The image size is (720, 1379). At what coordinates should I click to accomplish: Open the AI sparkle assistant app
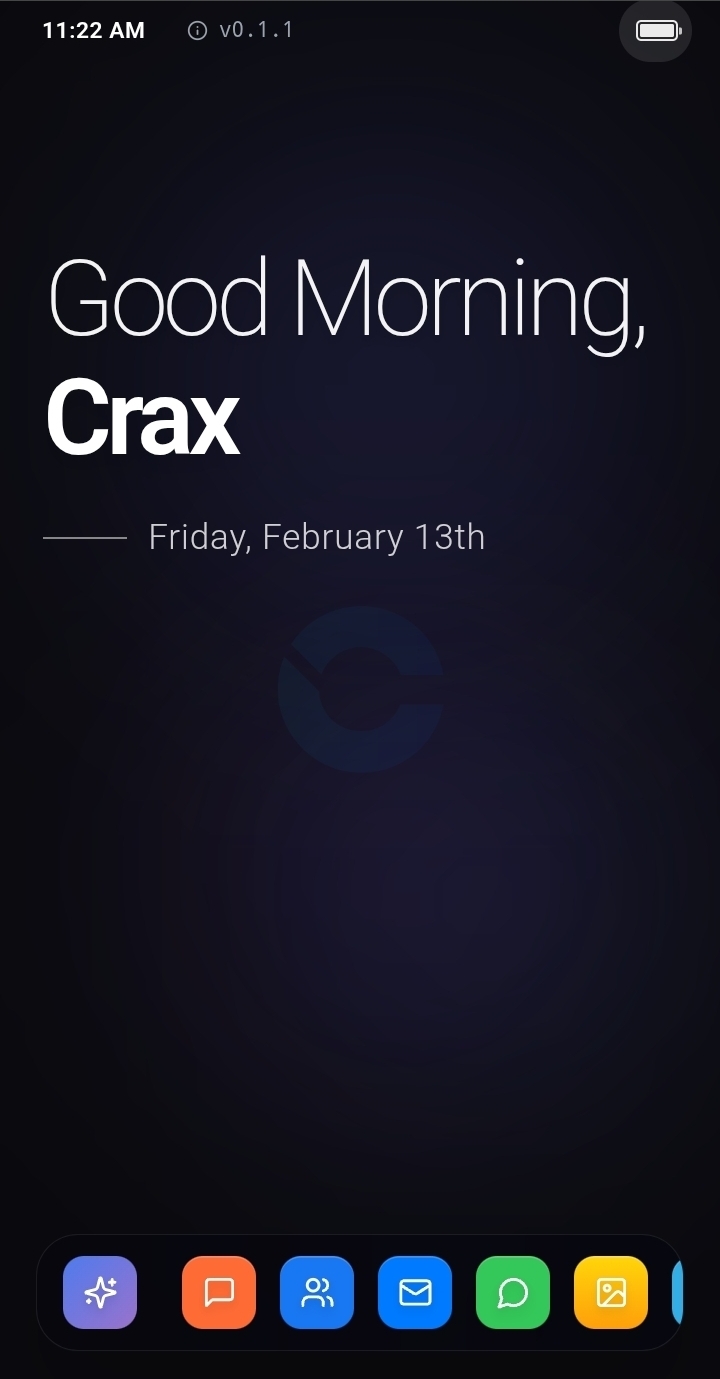pos(100,1292)
